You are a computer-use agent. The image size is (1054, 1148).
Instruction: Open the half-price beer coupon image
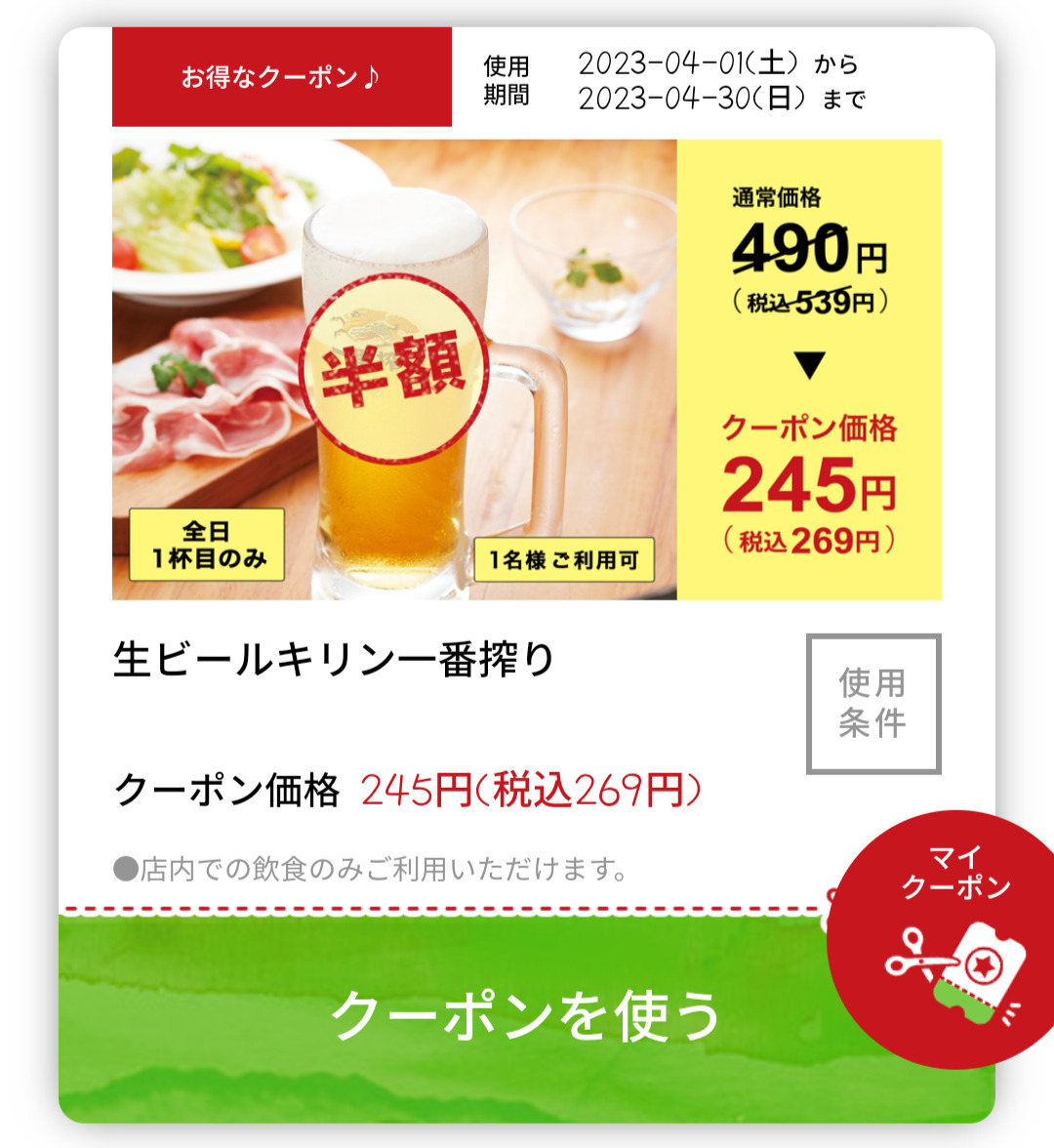[394, 369]
